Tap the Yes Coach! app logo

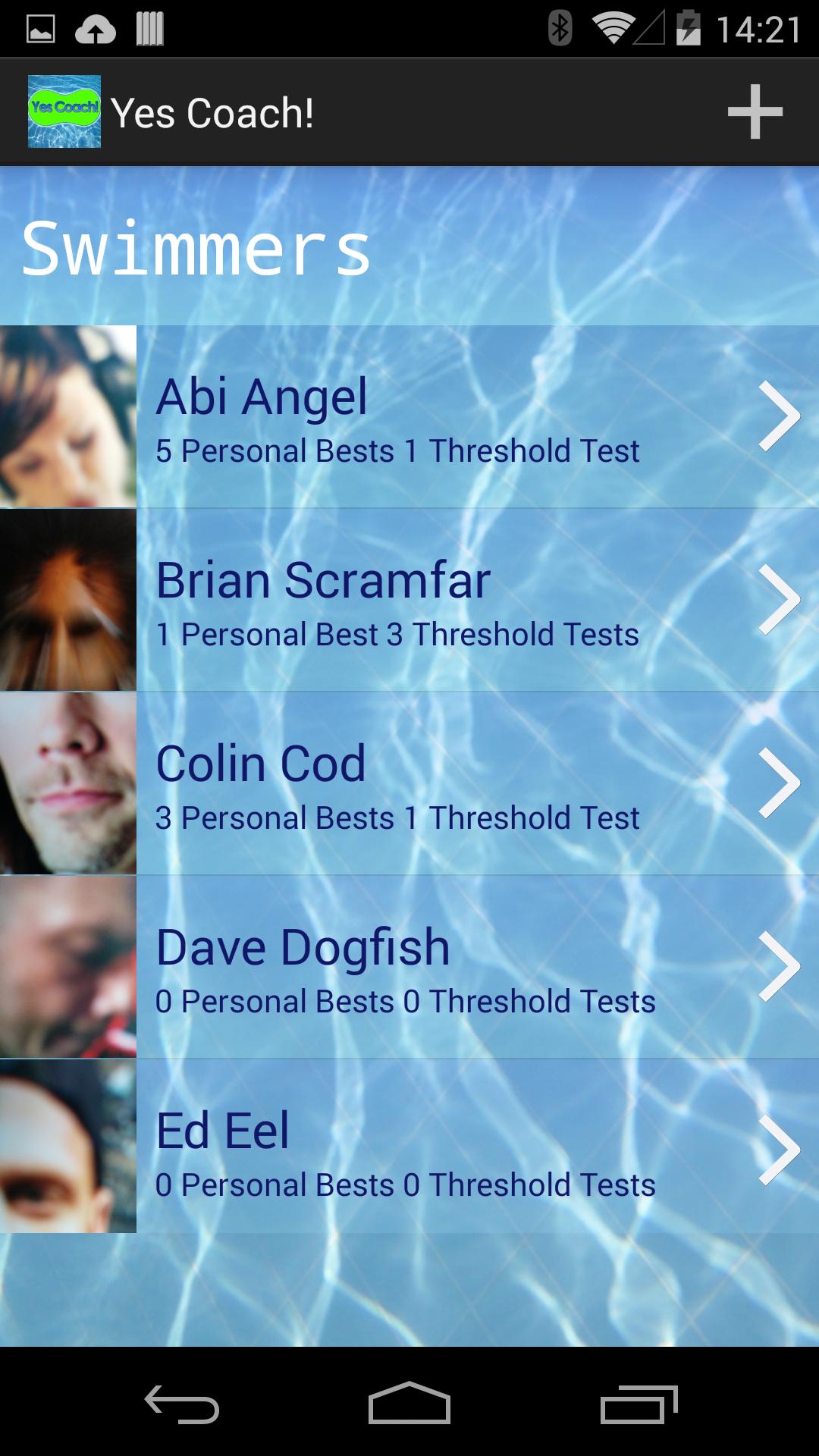pyautogui.click(x=64, y=111)
